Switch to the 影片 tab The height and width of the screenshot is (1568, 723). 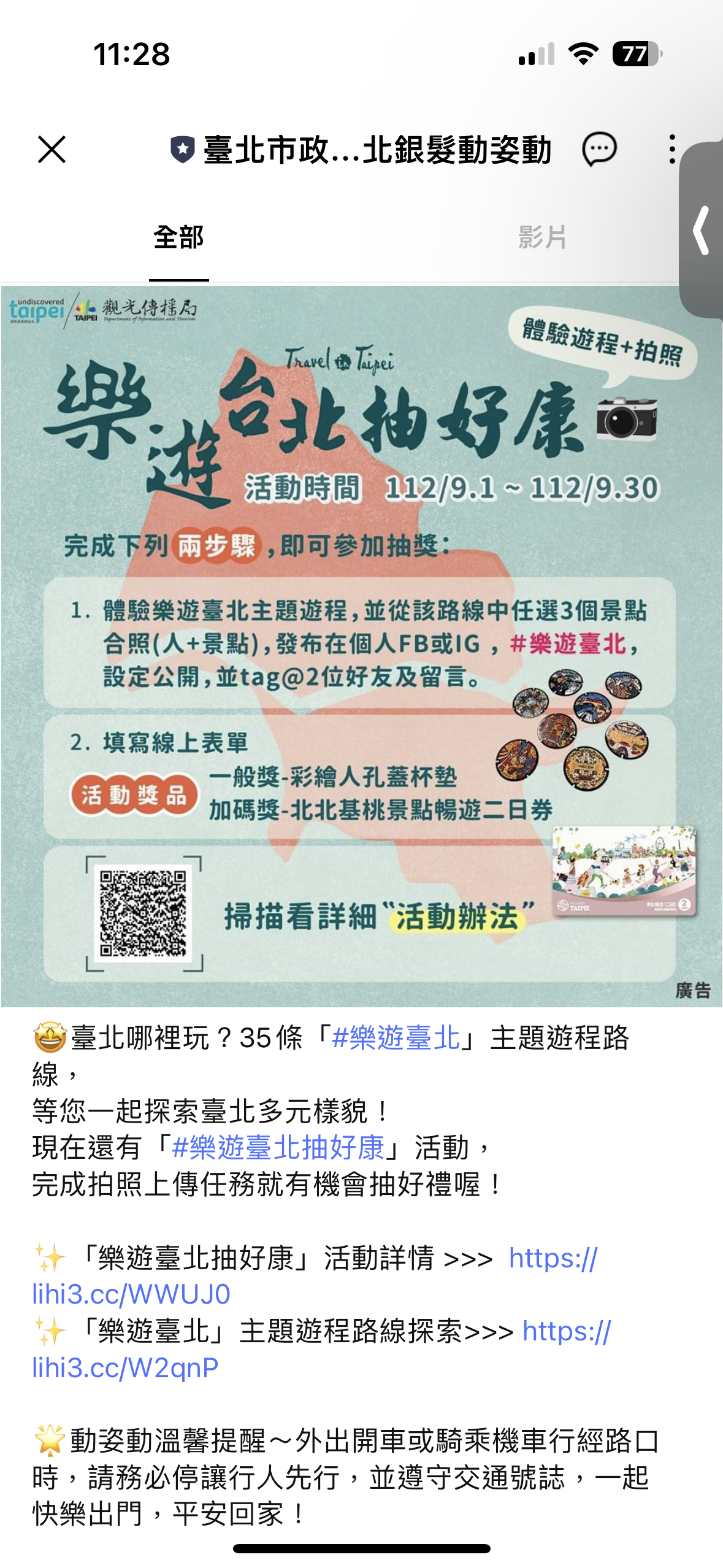542,237
